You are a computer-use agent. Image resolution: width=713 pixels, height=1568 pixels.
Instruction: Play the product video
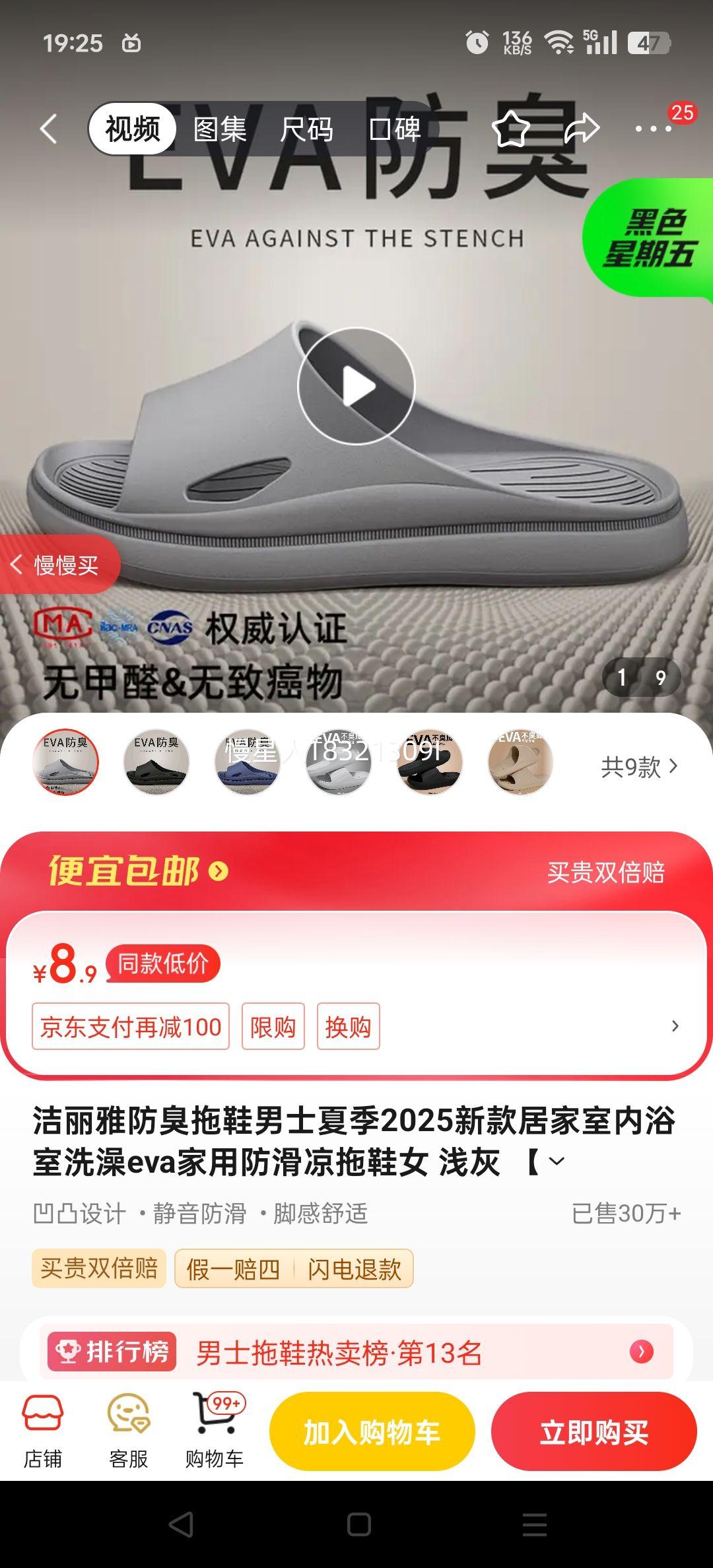click(356, 386)
